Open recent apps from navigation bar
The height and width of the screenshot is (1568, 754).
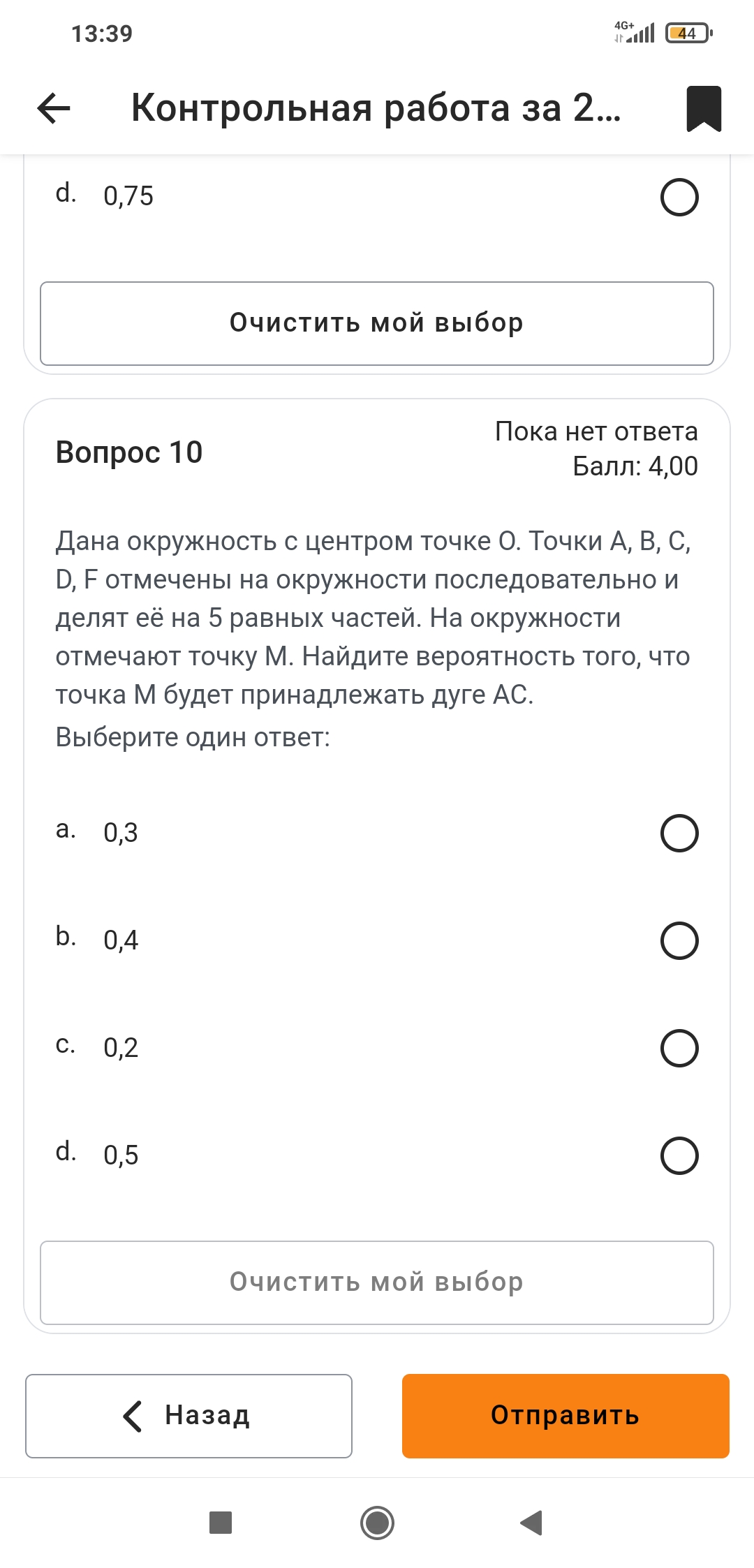(x=221, y=1523)
